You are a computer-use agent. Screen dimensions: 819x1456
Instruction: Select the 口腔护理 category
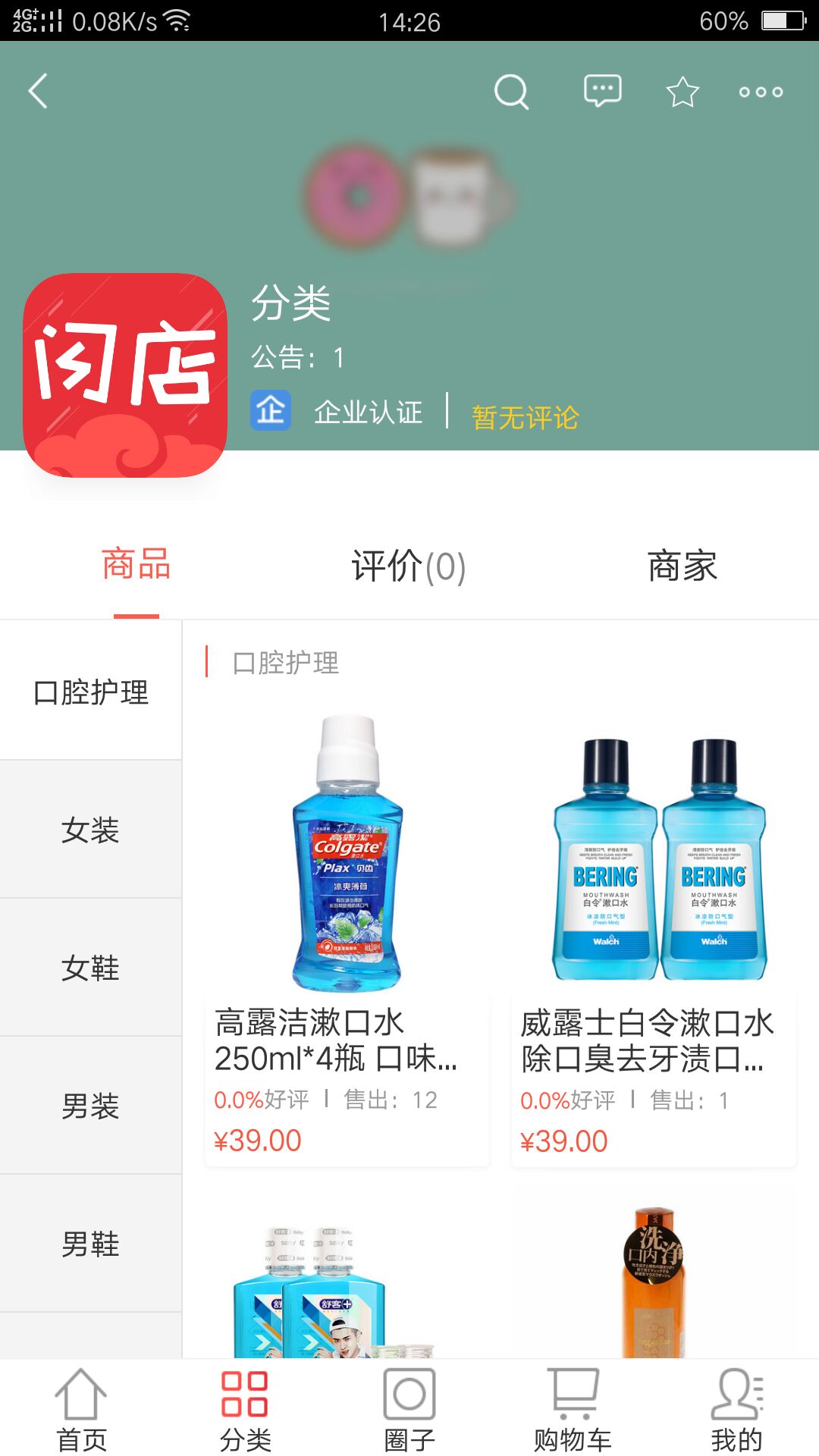91,692
